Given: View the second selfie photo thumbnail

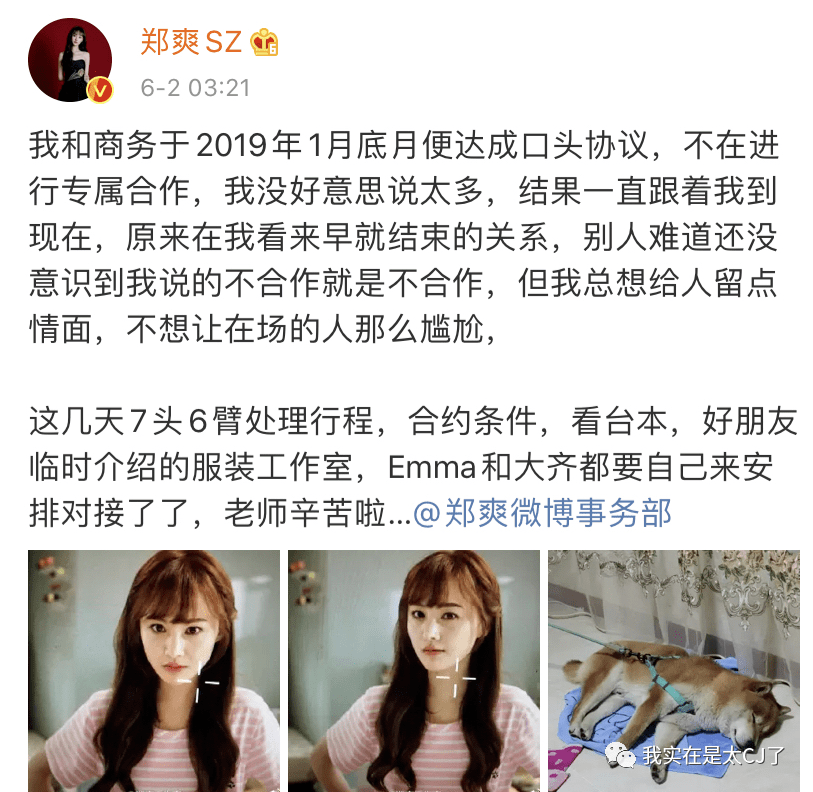Looking at the screenshot, I should click(x=413, y=669).
